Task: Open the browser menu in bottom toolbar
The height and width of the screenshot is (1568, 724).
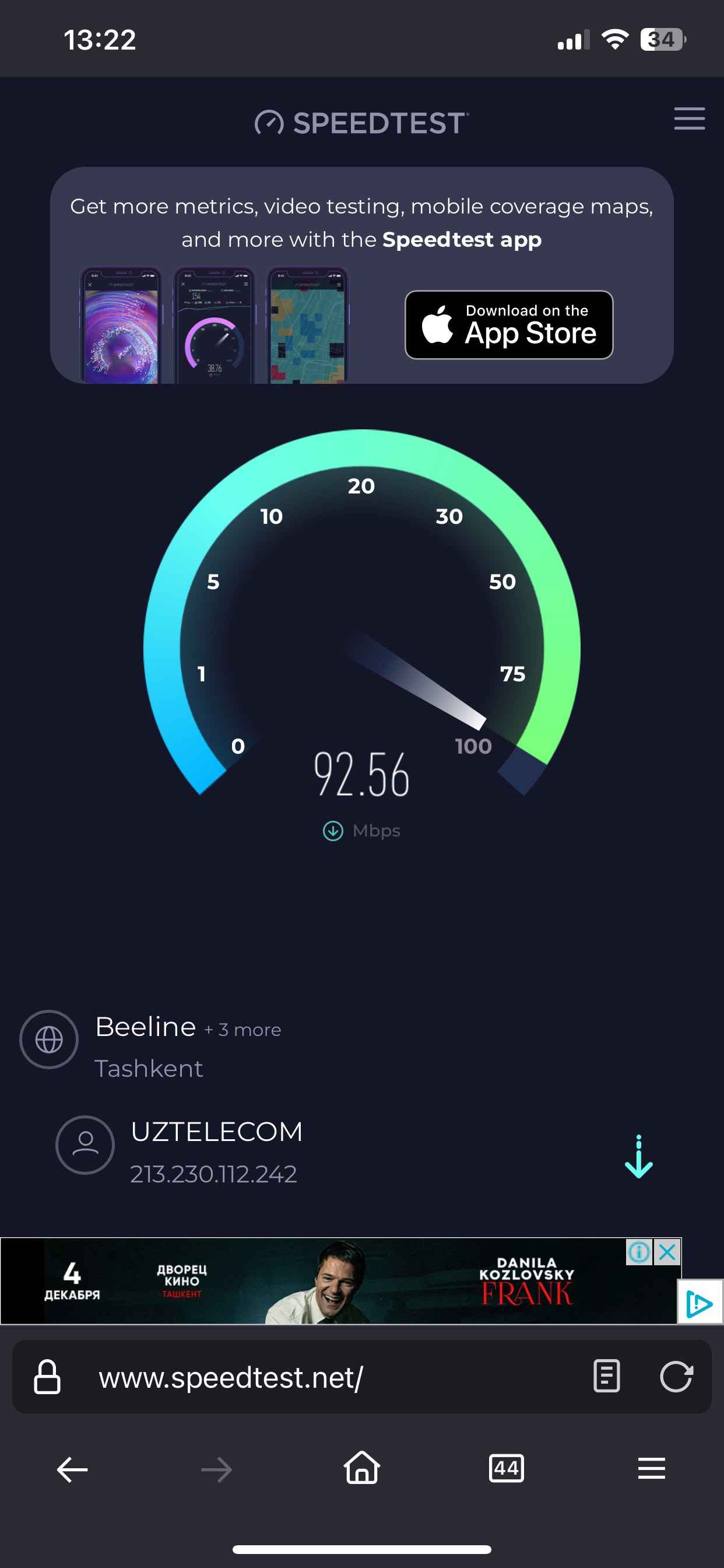Action: 651,1469
